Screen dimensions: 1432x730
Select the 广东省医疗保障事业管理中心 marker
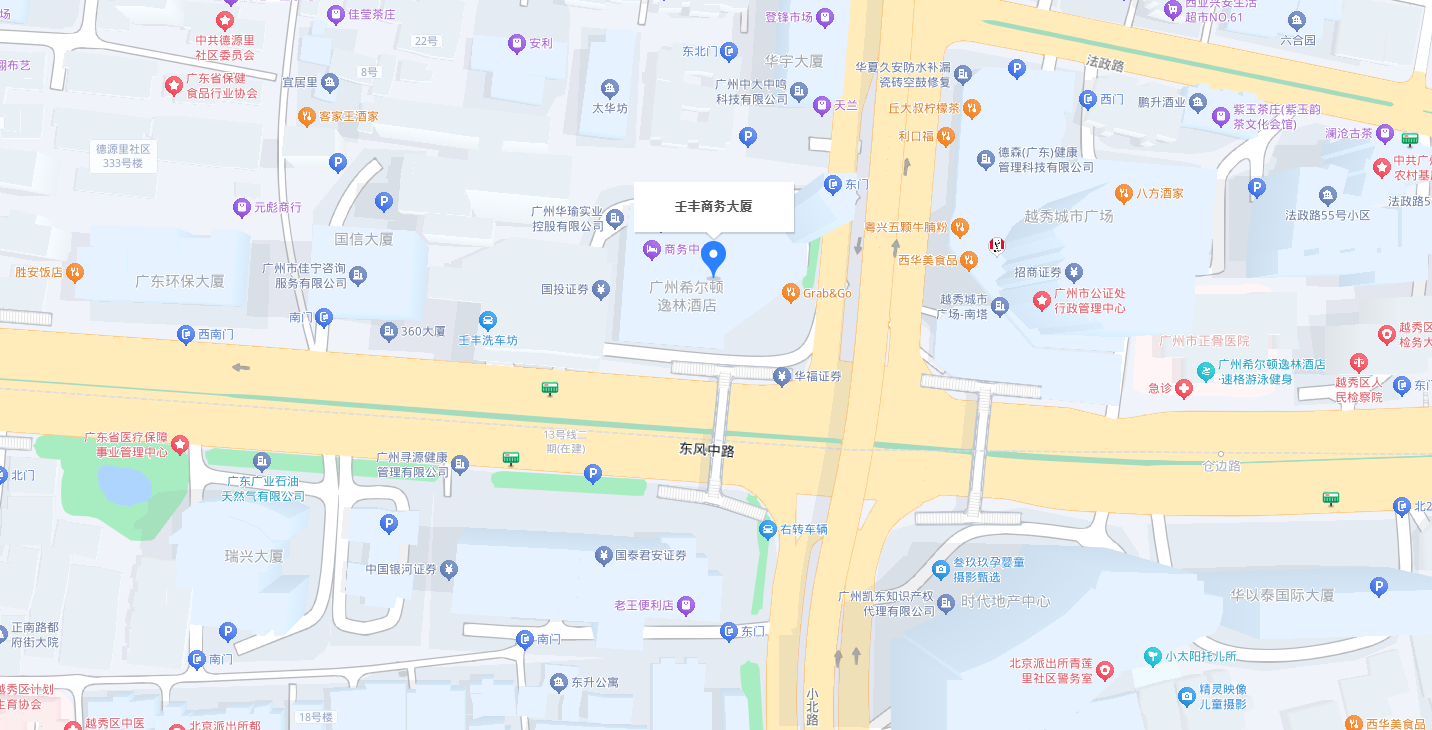pos(180,444)
